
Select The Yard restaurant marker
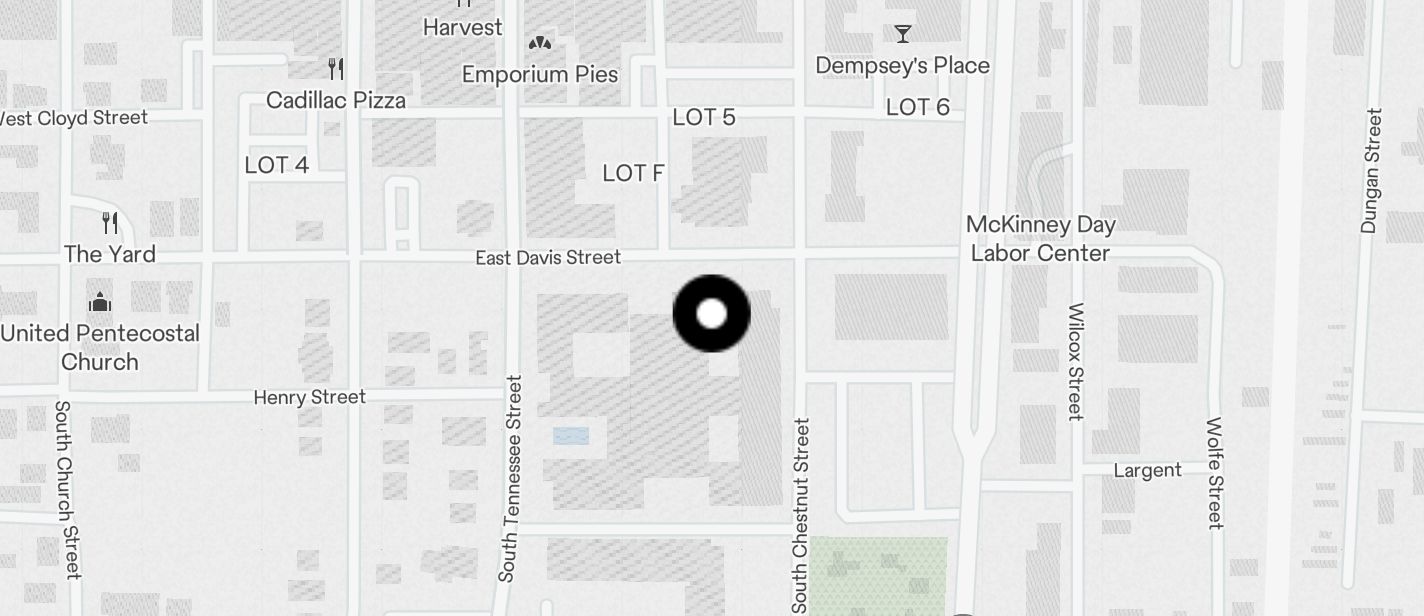[x=110, y=222]
